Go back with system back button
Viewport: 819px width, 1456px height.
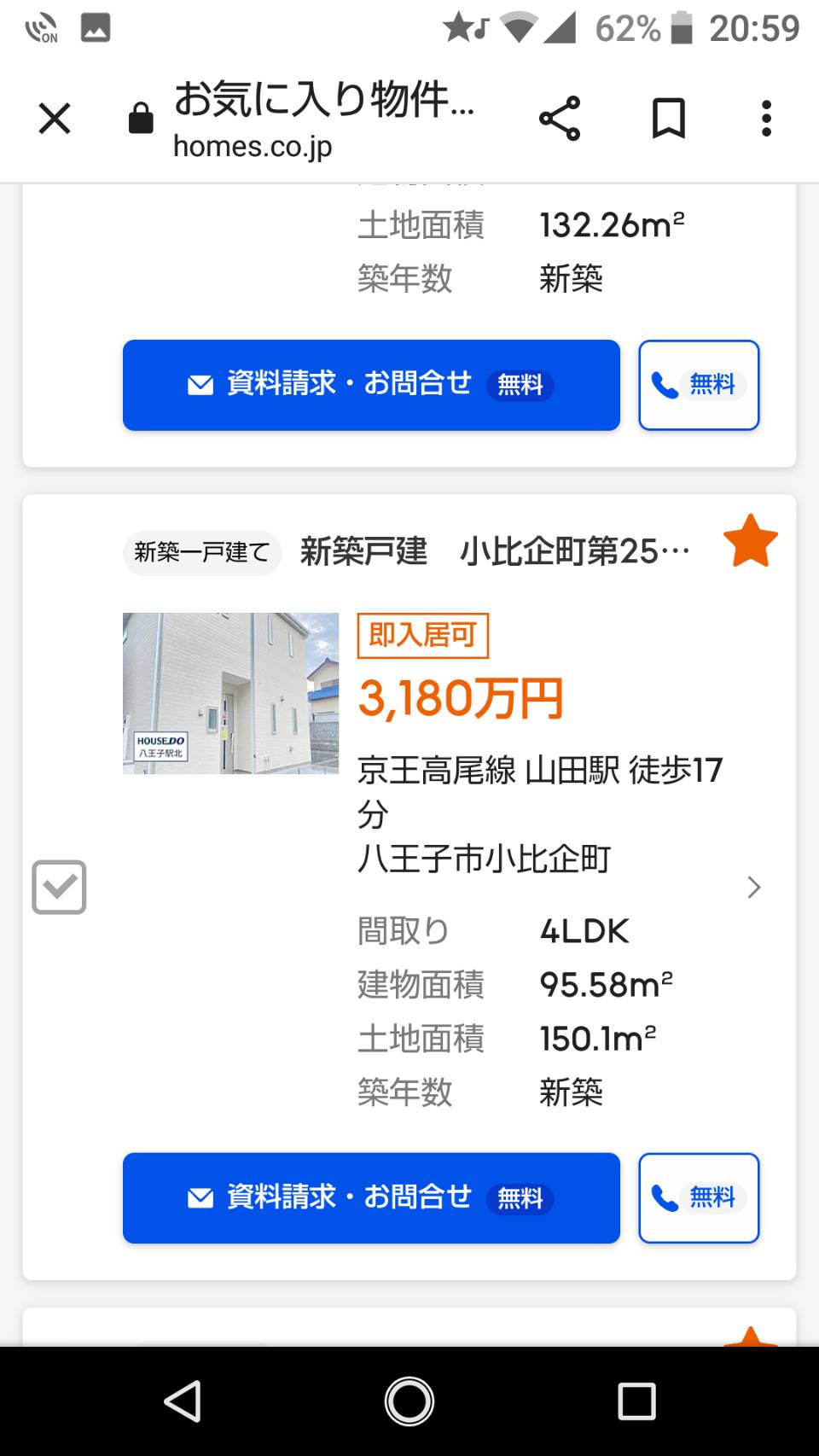tap(183, 1401)
